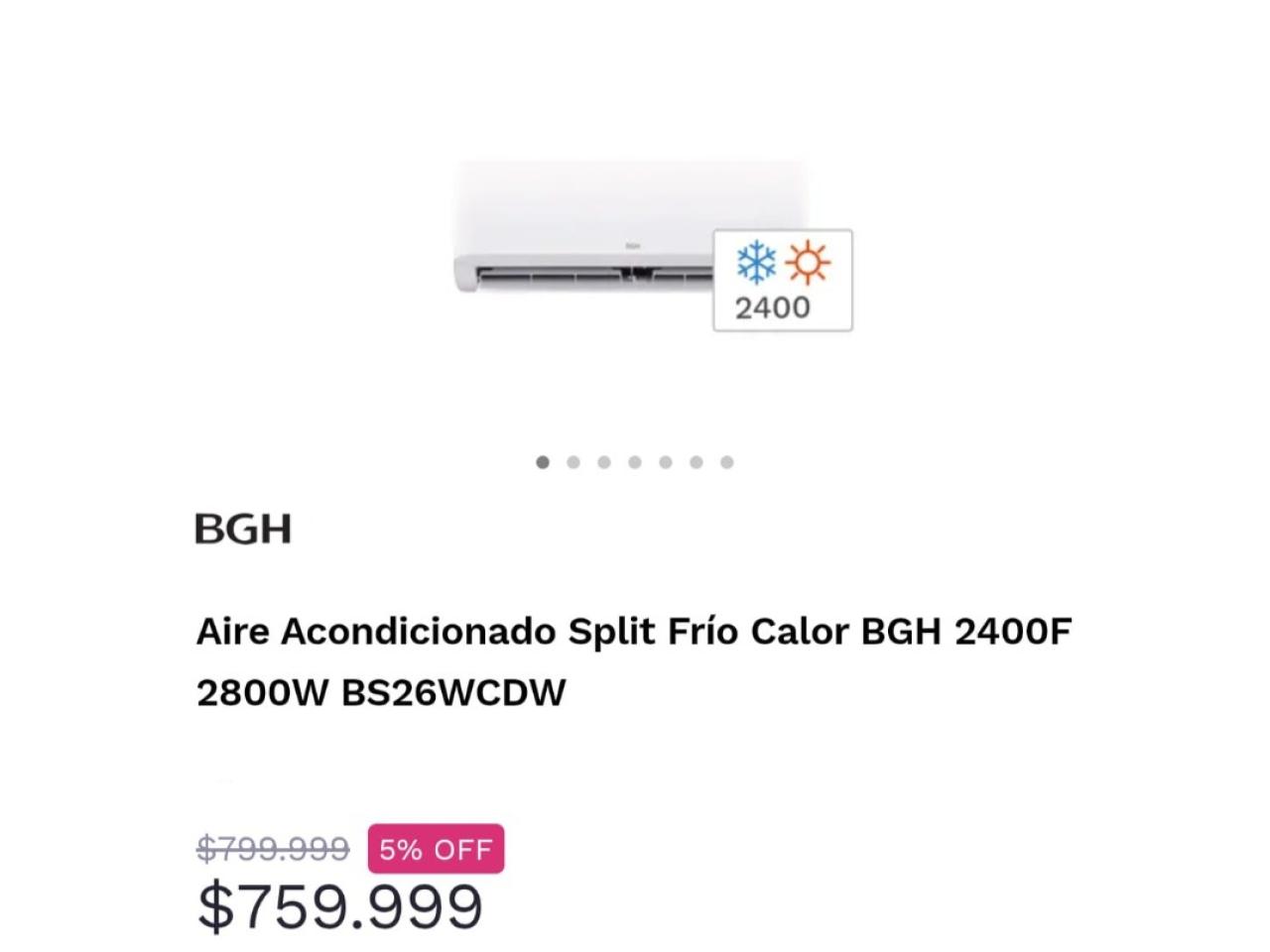The height and width of the screenshot is (952, 1270).
Task: Open the BGH brand link
Action: [x=243, y=530]
